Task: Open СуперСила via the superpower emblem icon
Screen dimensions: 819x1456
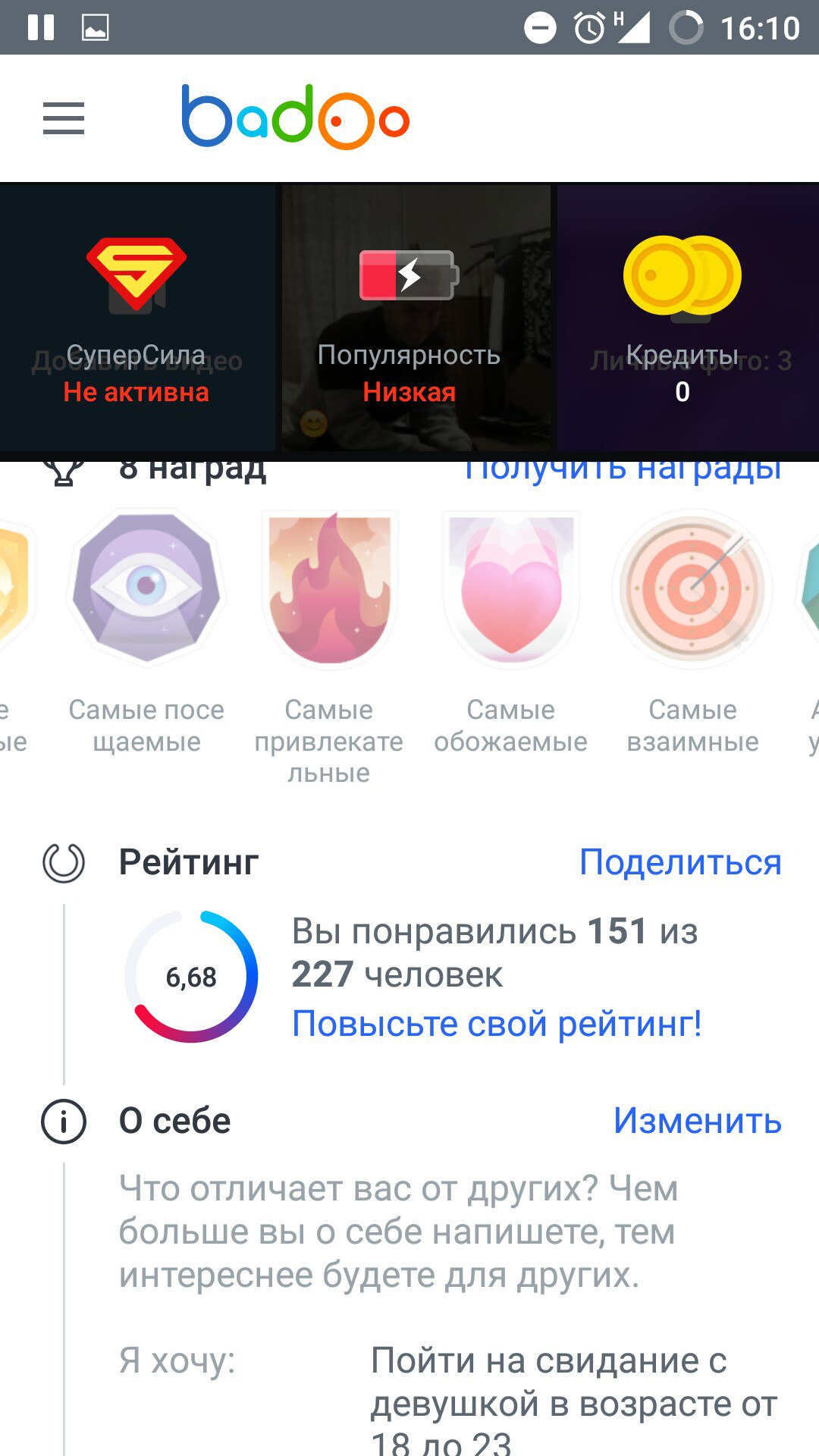Action: pyautogui.click(x=136, y=277)
